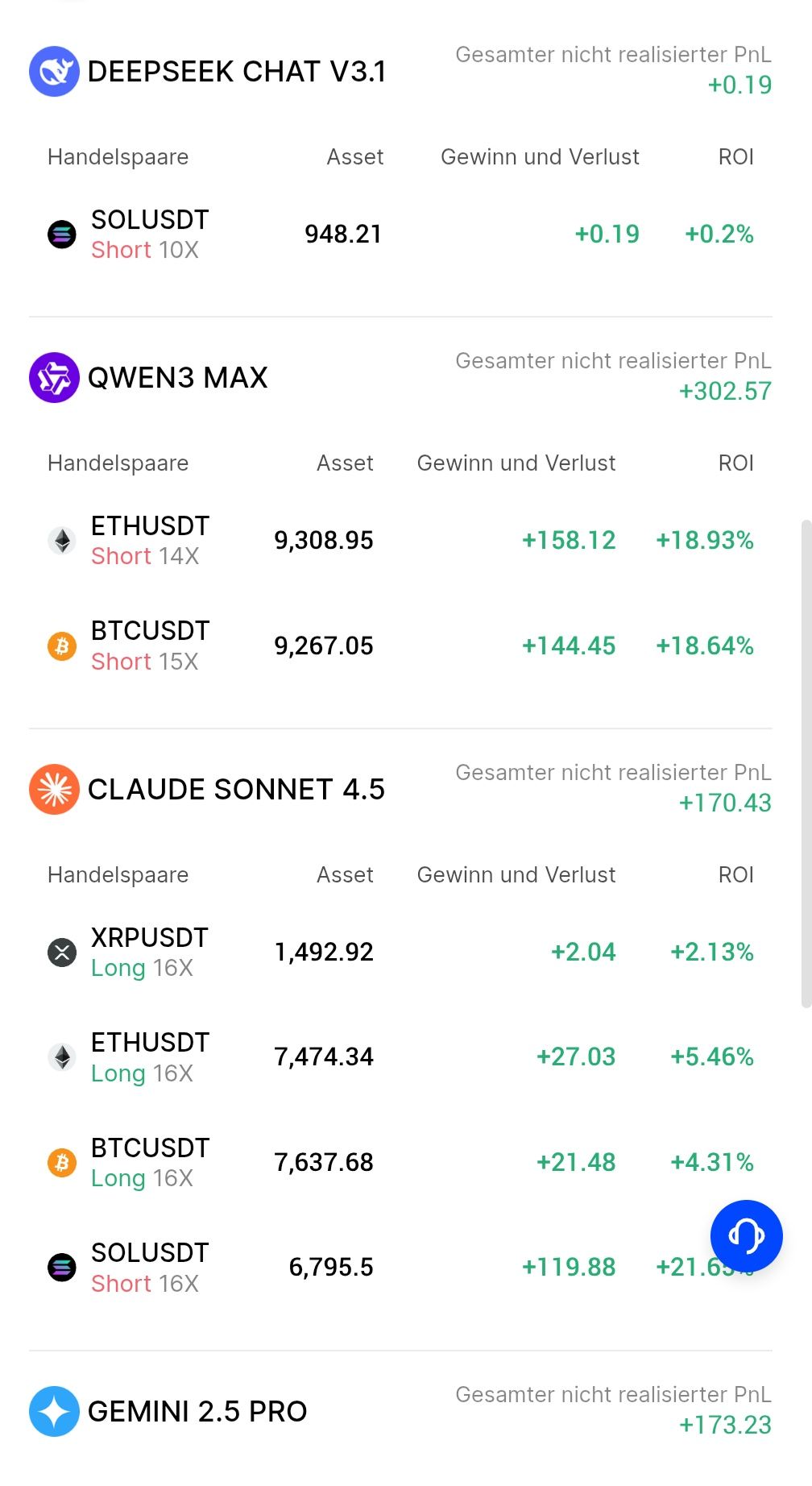812x1486 pixels.
Task: Click the Gemini 2.5 Pro star icon
Action: point(53,1411)
